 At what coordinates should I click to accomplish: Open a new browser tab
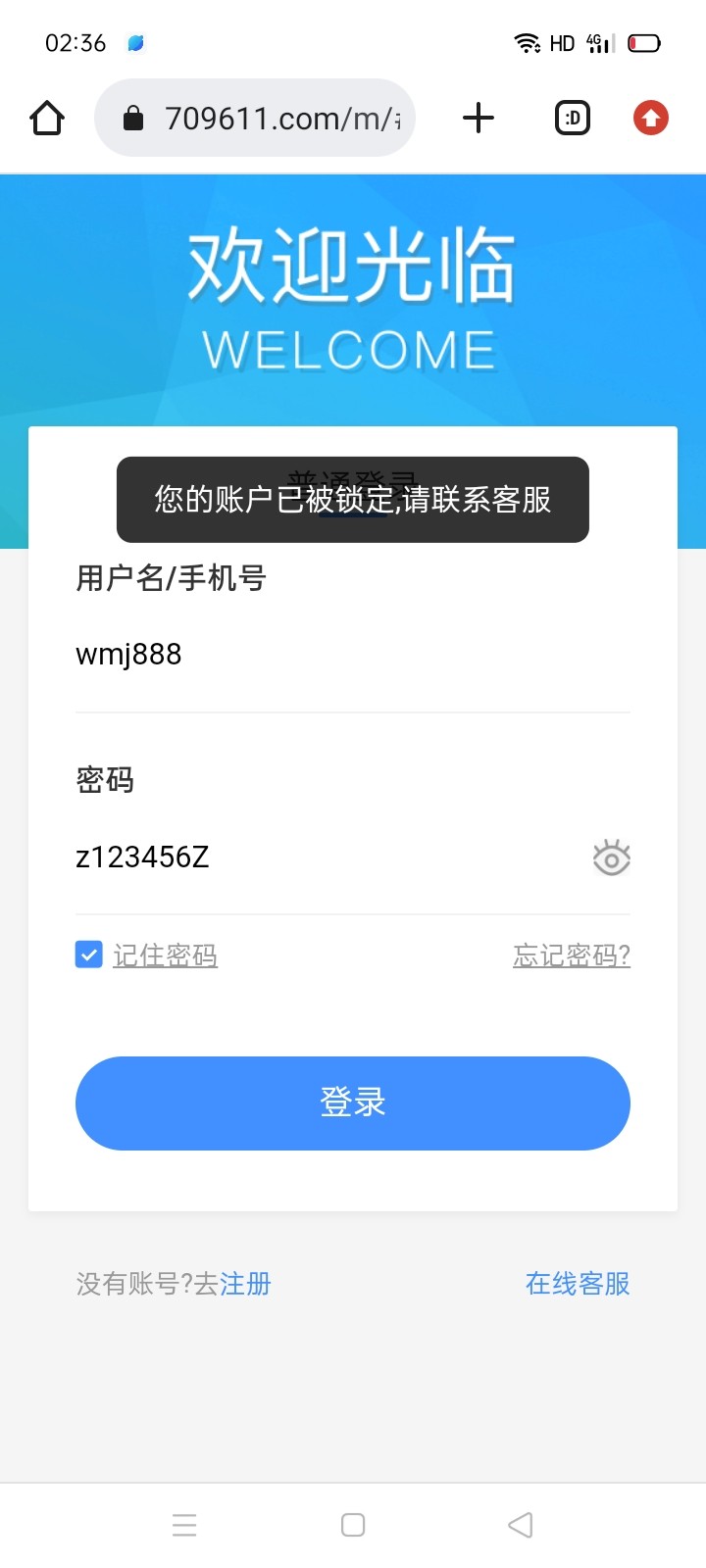tap(479, 119)
